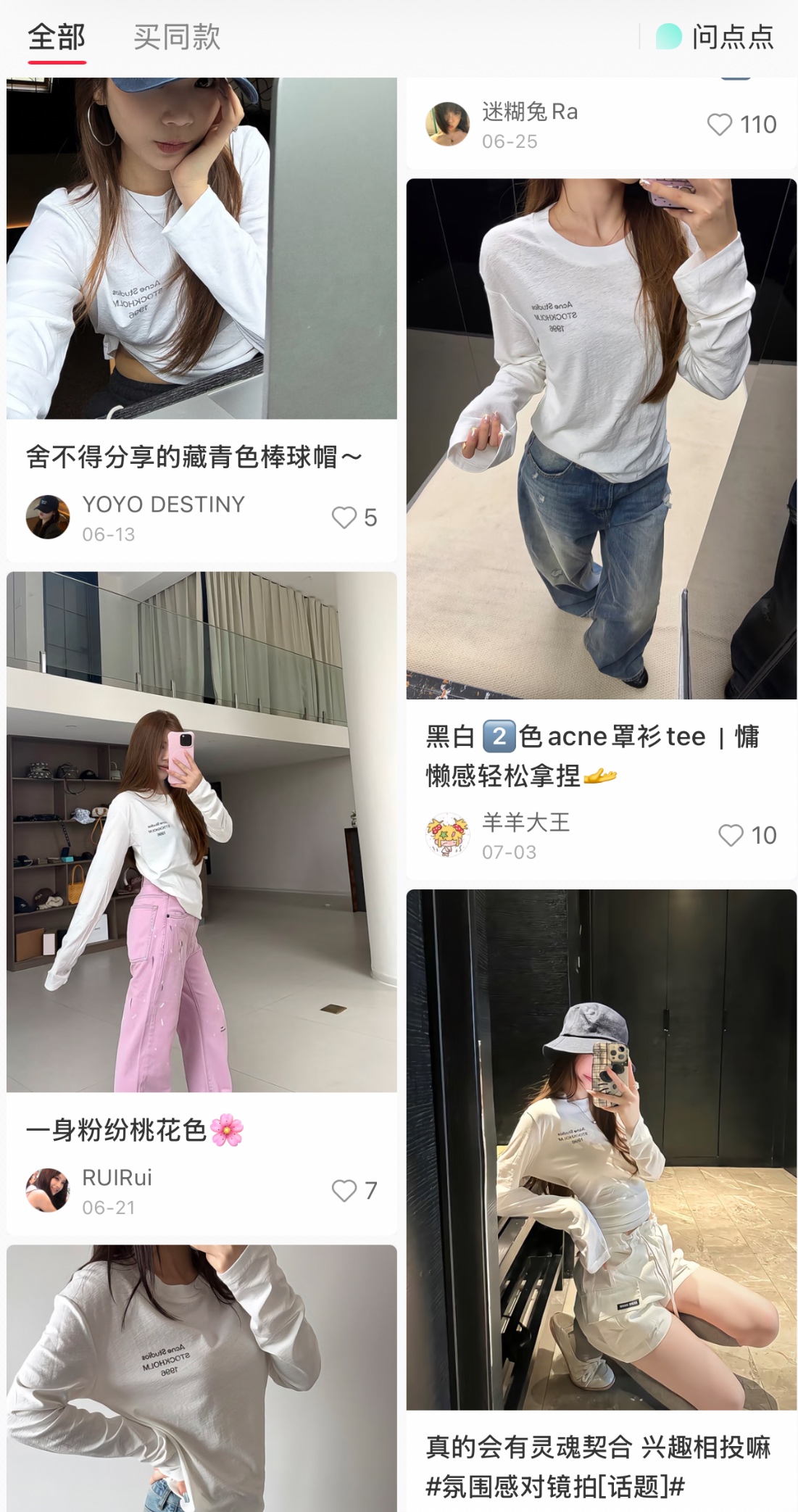The image size is (798, 1512).
Task: Like RUIRui's post
Action: point(354,1190)
